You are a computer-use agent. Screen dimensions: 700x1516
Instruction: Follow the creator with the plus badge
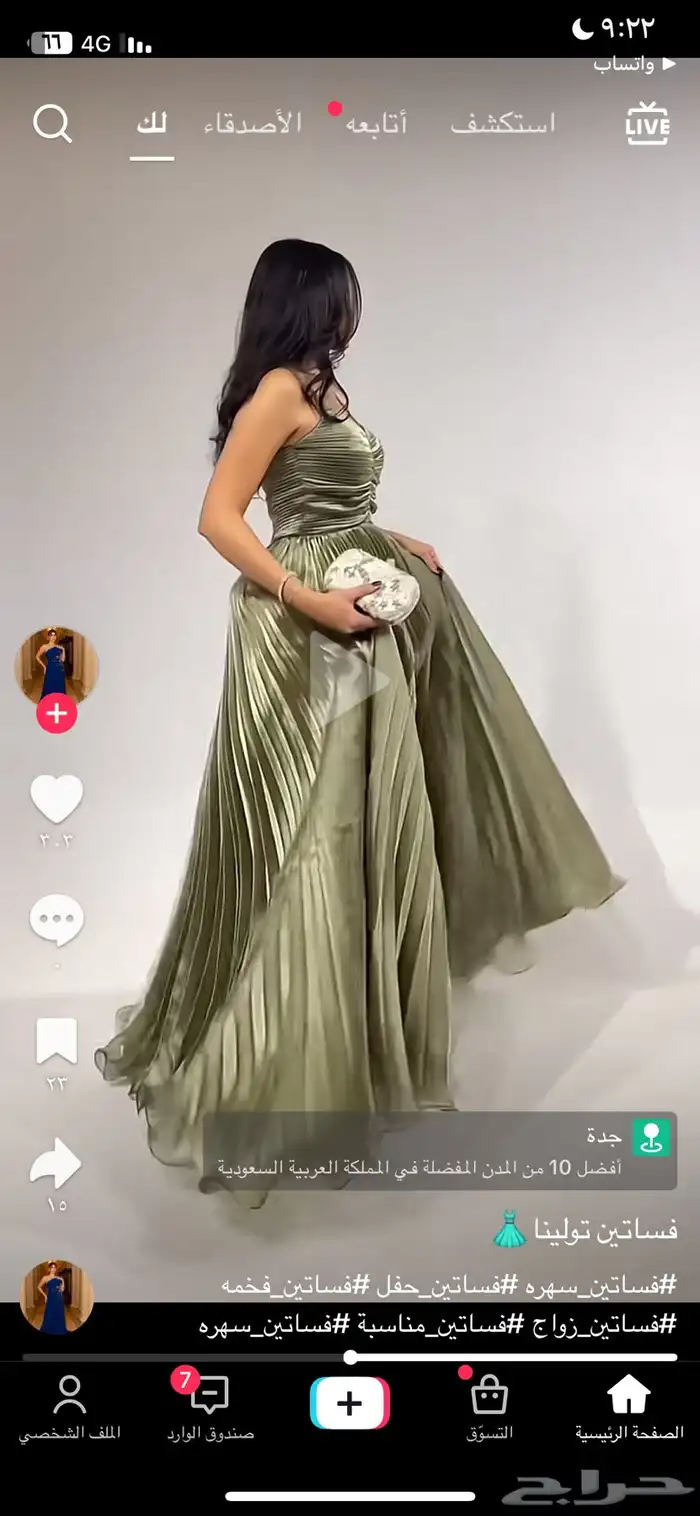point(56,714)
